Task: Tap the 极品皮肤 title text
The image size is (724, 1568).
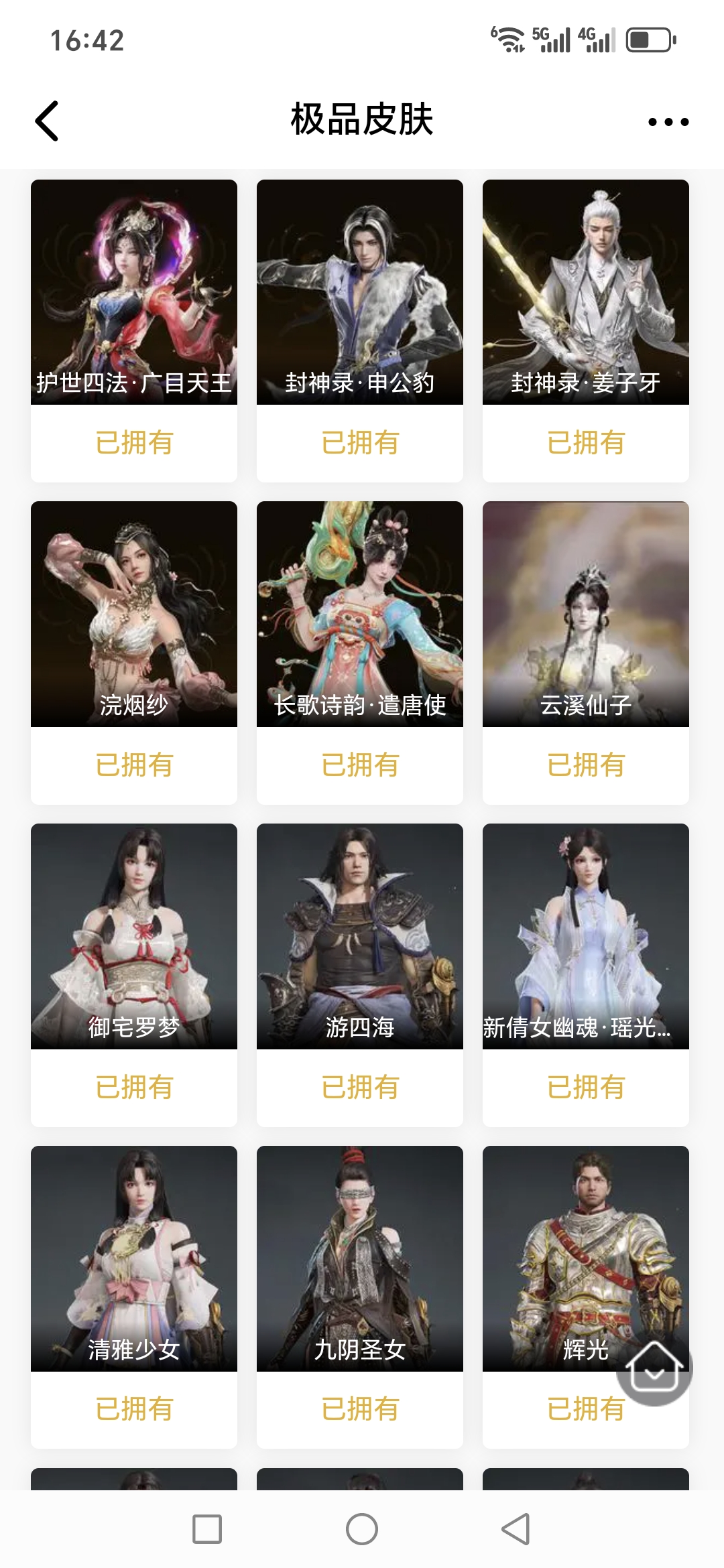Action: [x=362, y=122]
